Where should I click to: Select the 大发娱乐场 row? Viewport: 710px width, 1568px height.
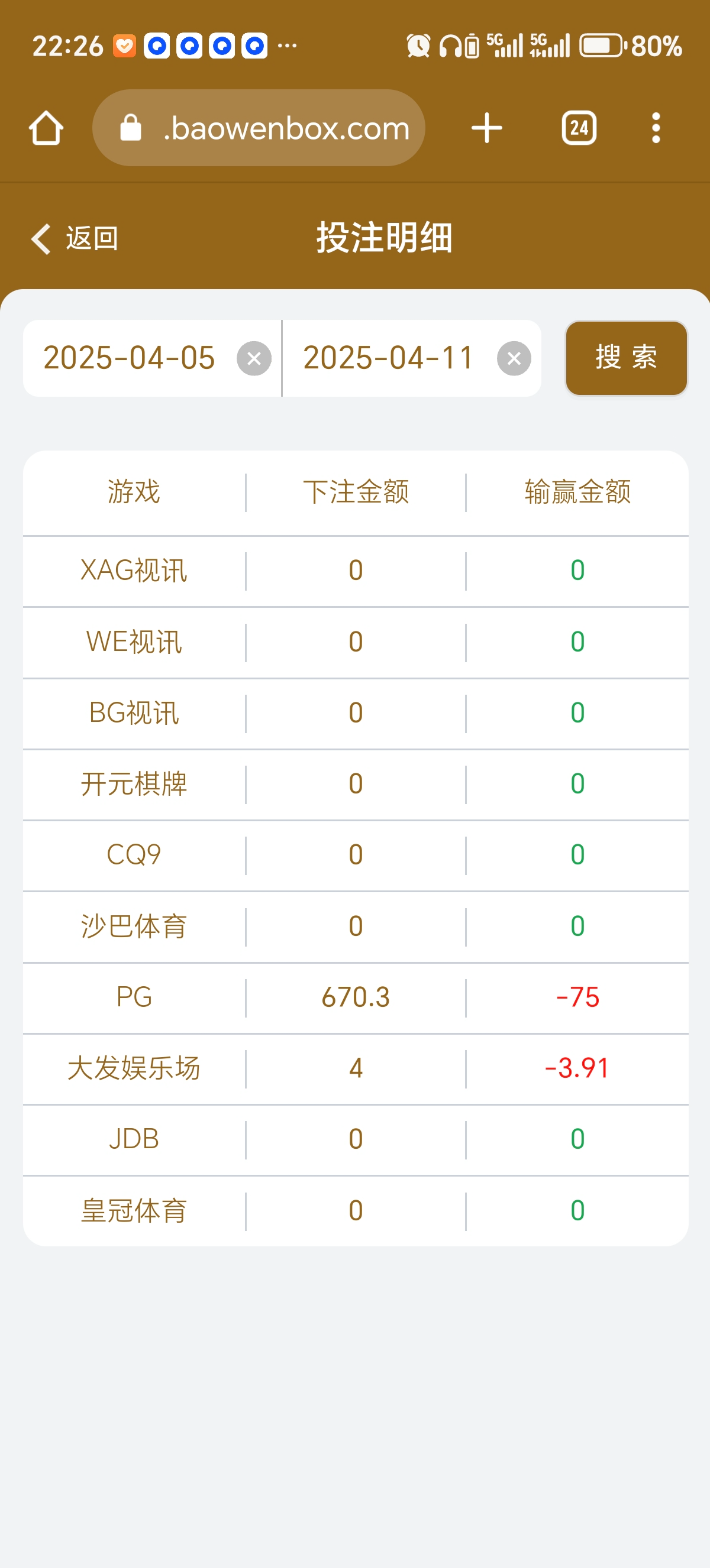(355, 1068)
